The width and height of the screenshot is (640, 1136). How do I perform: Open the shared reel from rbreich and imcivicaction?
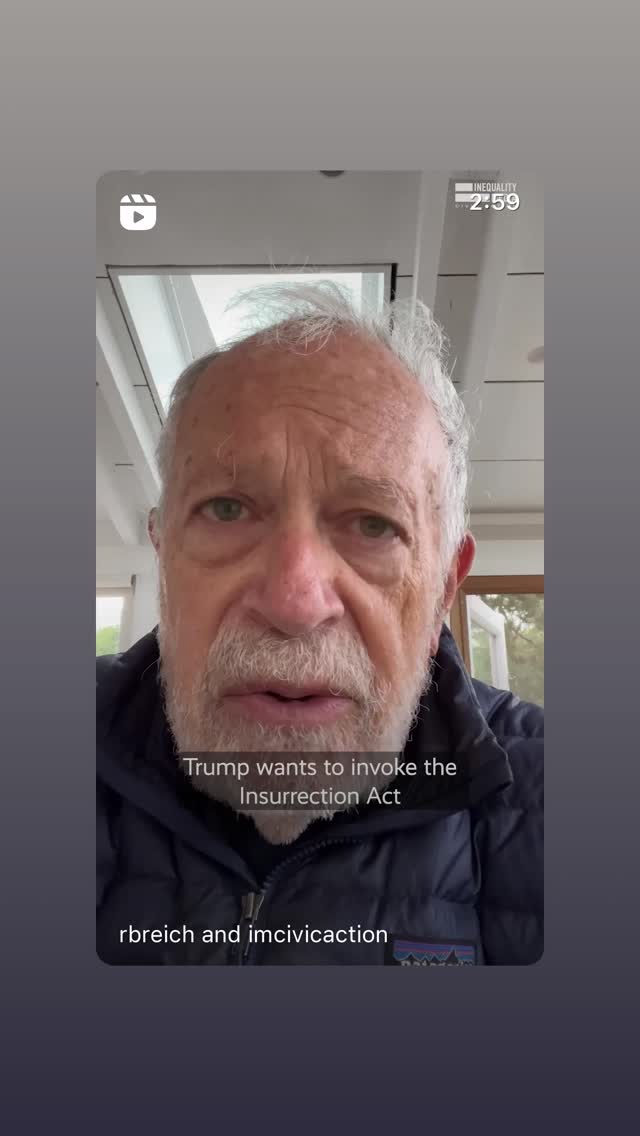pyautogui.click(x=320, y=567)
